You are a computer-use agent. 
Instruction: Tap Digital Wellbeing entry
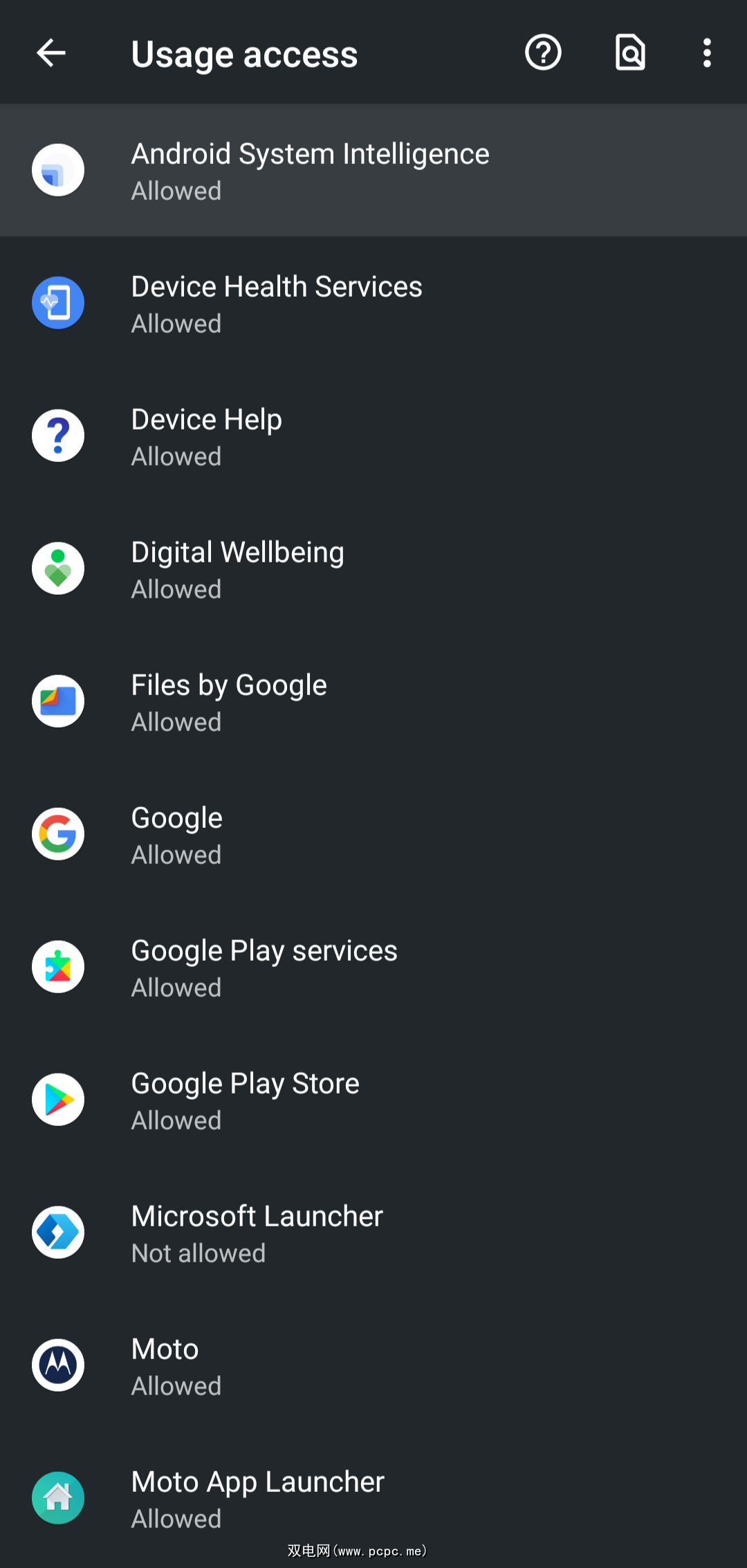click(x=373, y=569)
